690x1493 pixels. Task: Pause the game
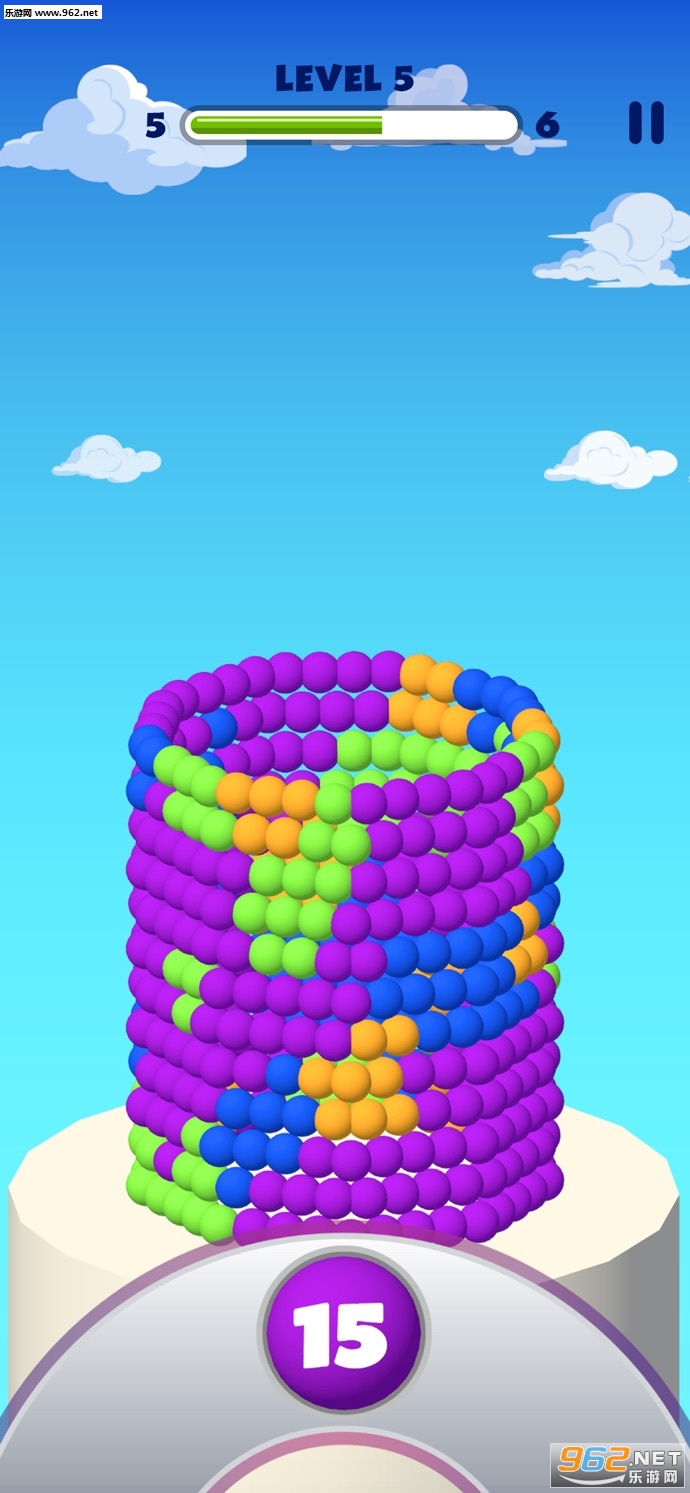(x=646, y=123)
